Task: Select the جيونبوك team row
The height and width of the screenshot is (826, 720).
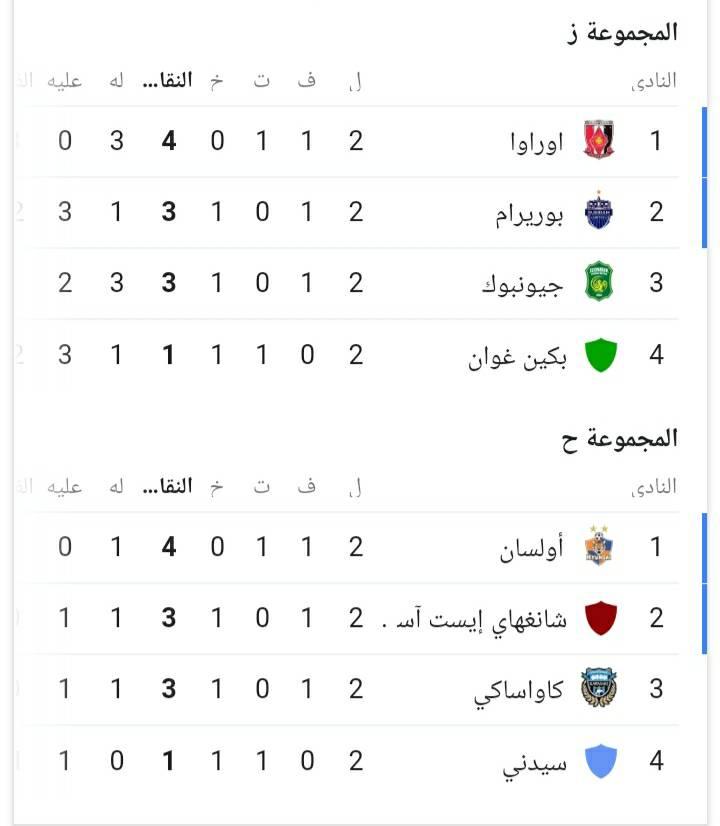Action: [x=347, y=283]
